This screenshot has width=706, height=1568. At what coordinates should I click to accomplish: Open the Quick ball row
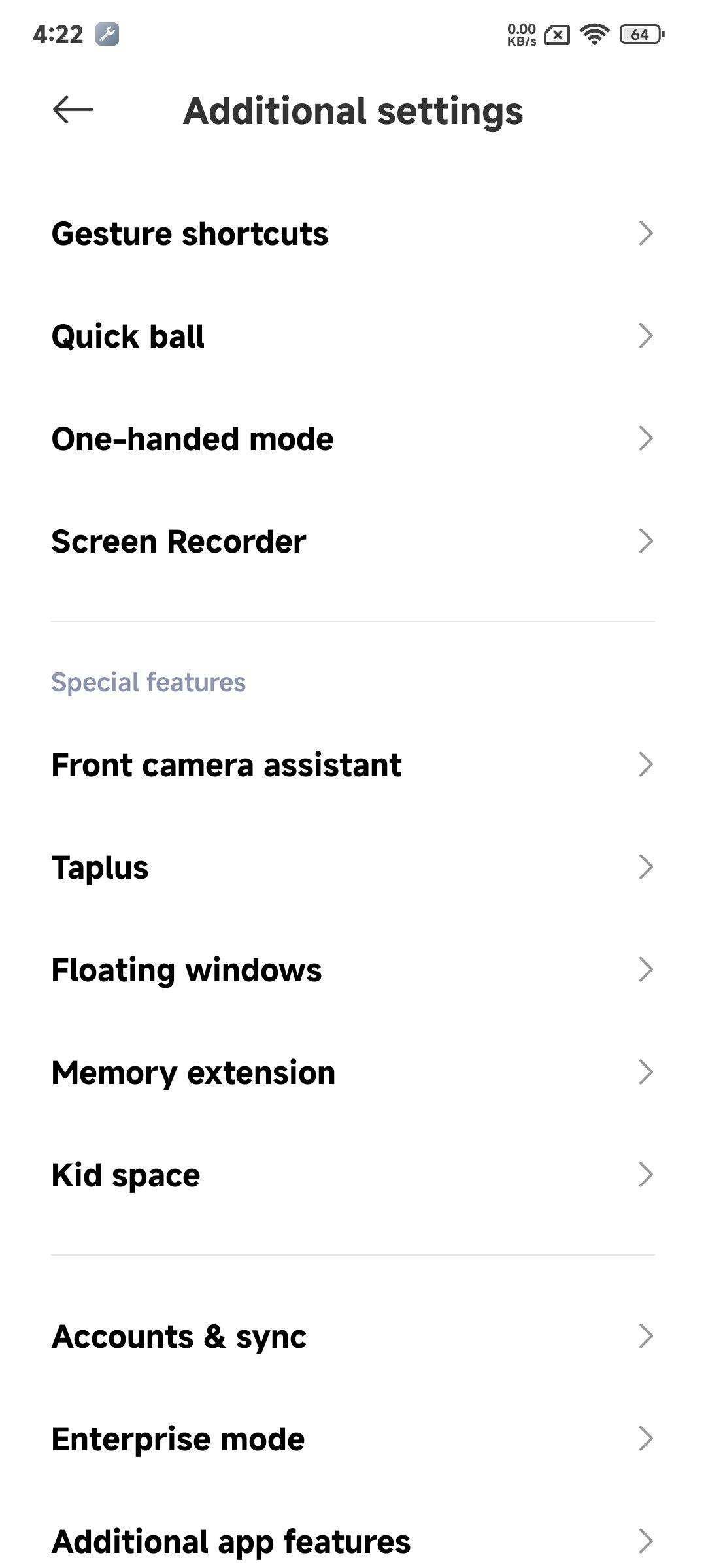353,336
